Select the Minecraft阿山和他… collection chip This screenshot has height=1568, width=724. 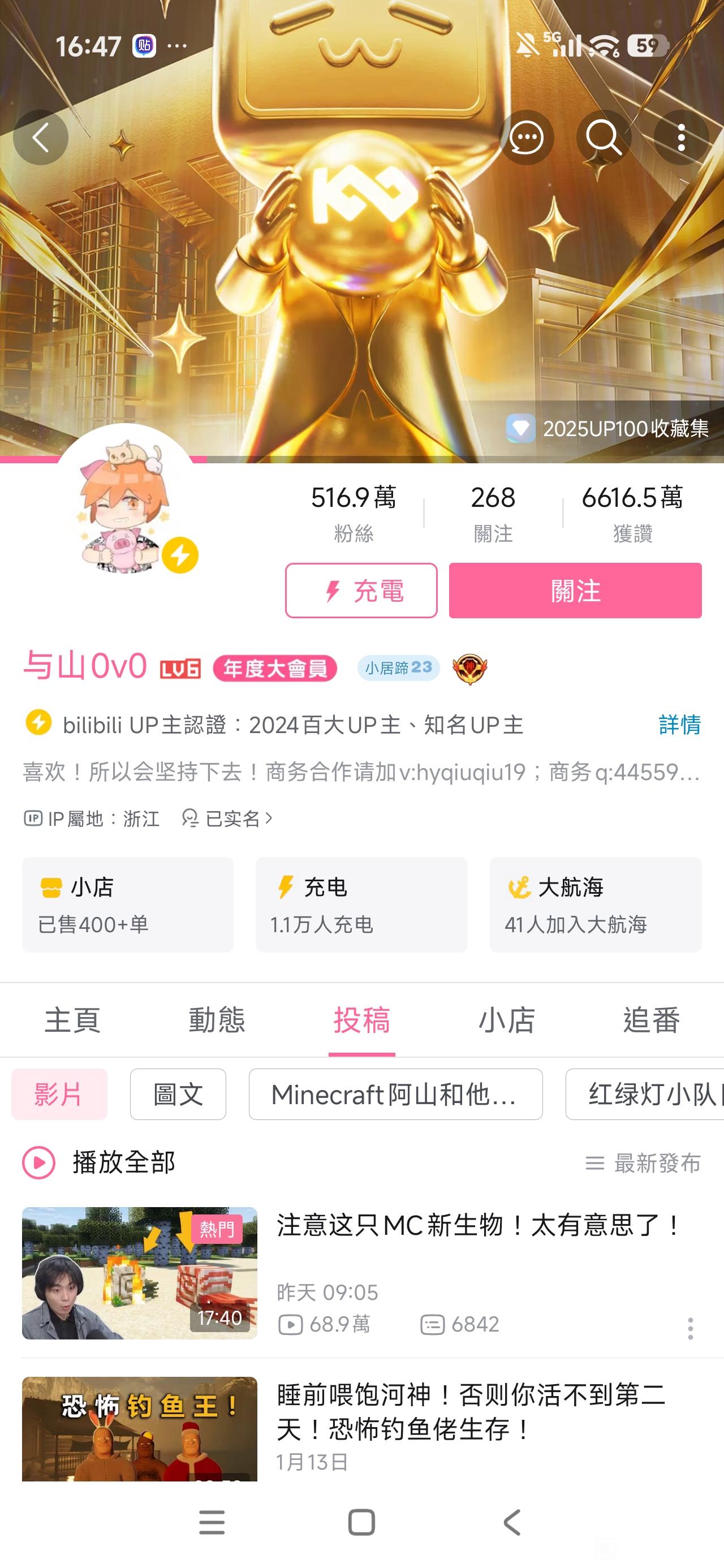(395, 1095)
